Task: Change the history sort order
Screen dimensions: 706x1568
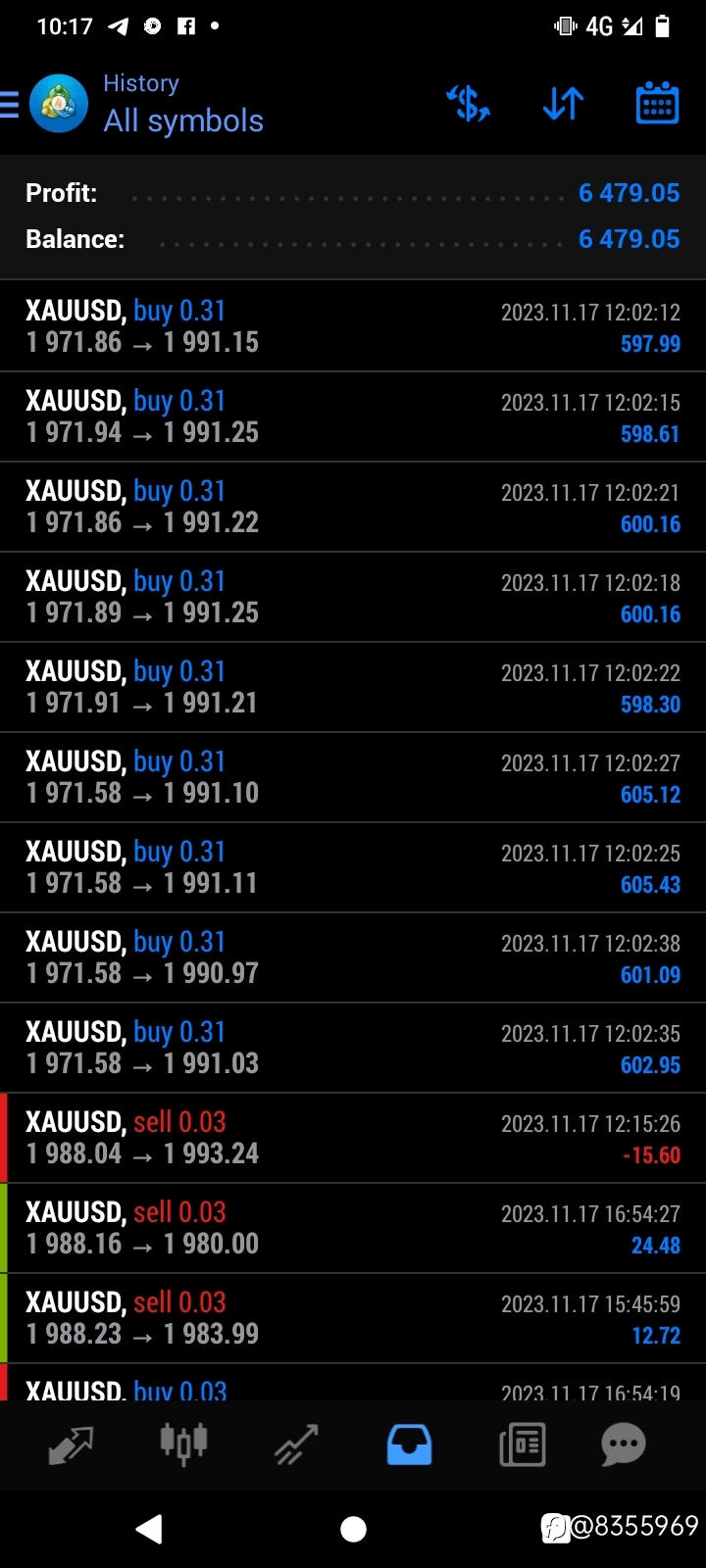Action: 563,103
